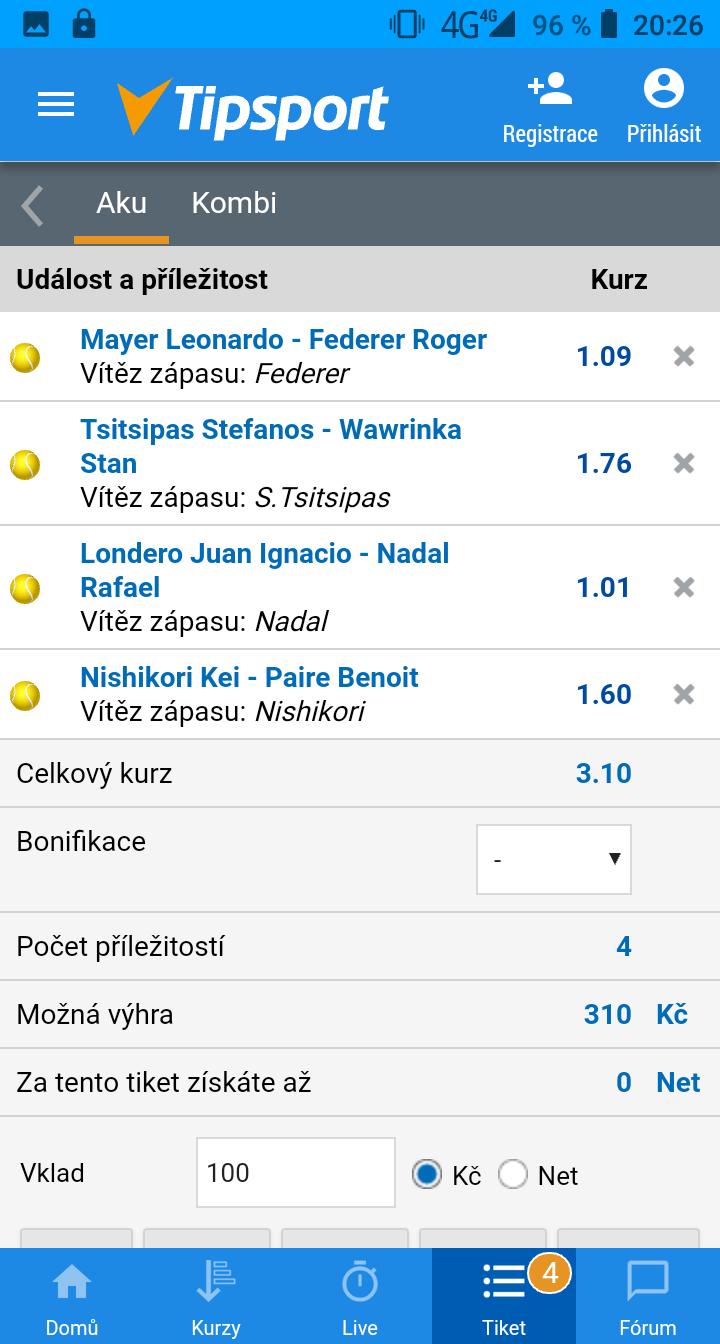The width and height of the screenshot is (720, 1344).
Task: Open the Kurzy tab
Action: click(x=216, y=1296)
